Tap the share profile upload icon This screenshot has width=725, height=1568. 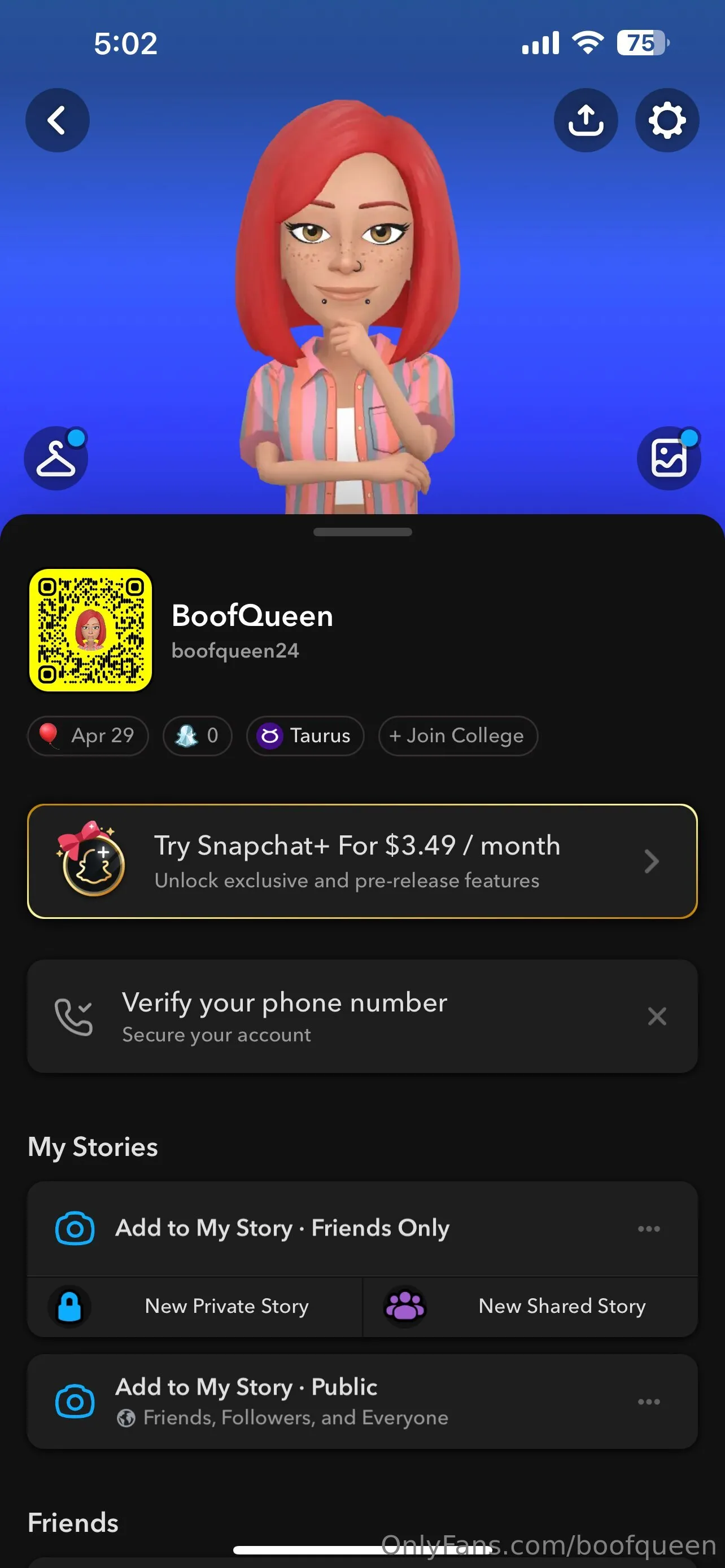(x=586, y=120)
